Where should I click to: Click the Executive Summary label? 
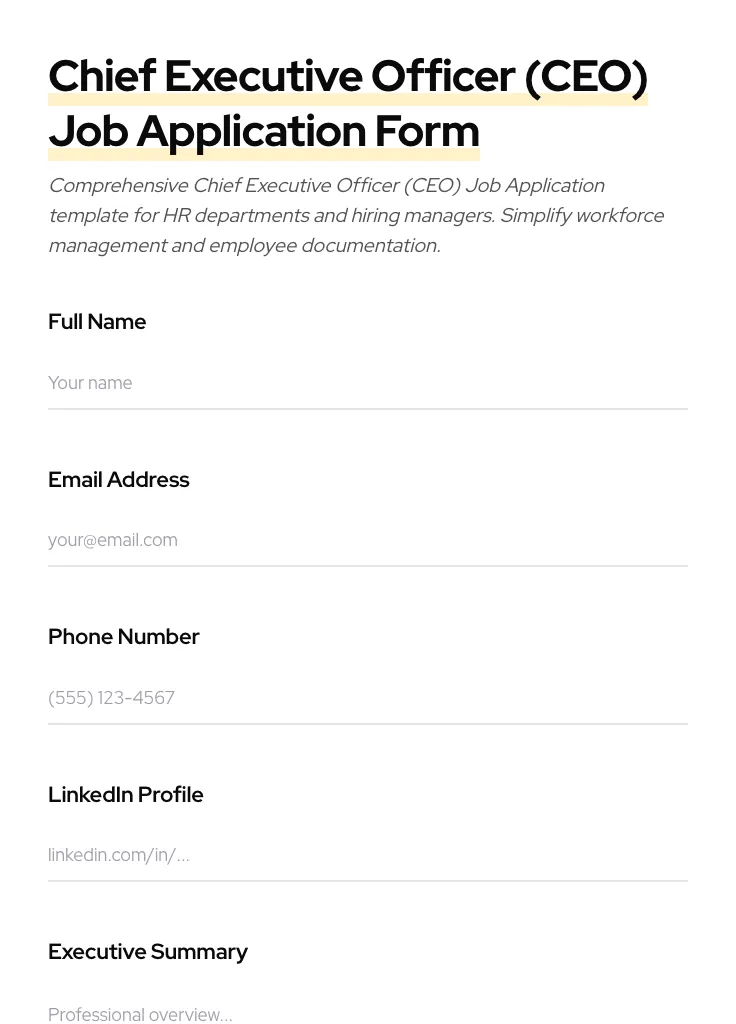coord(148,951)
